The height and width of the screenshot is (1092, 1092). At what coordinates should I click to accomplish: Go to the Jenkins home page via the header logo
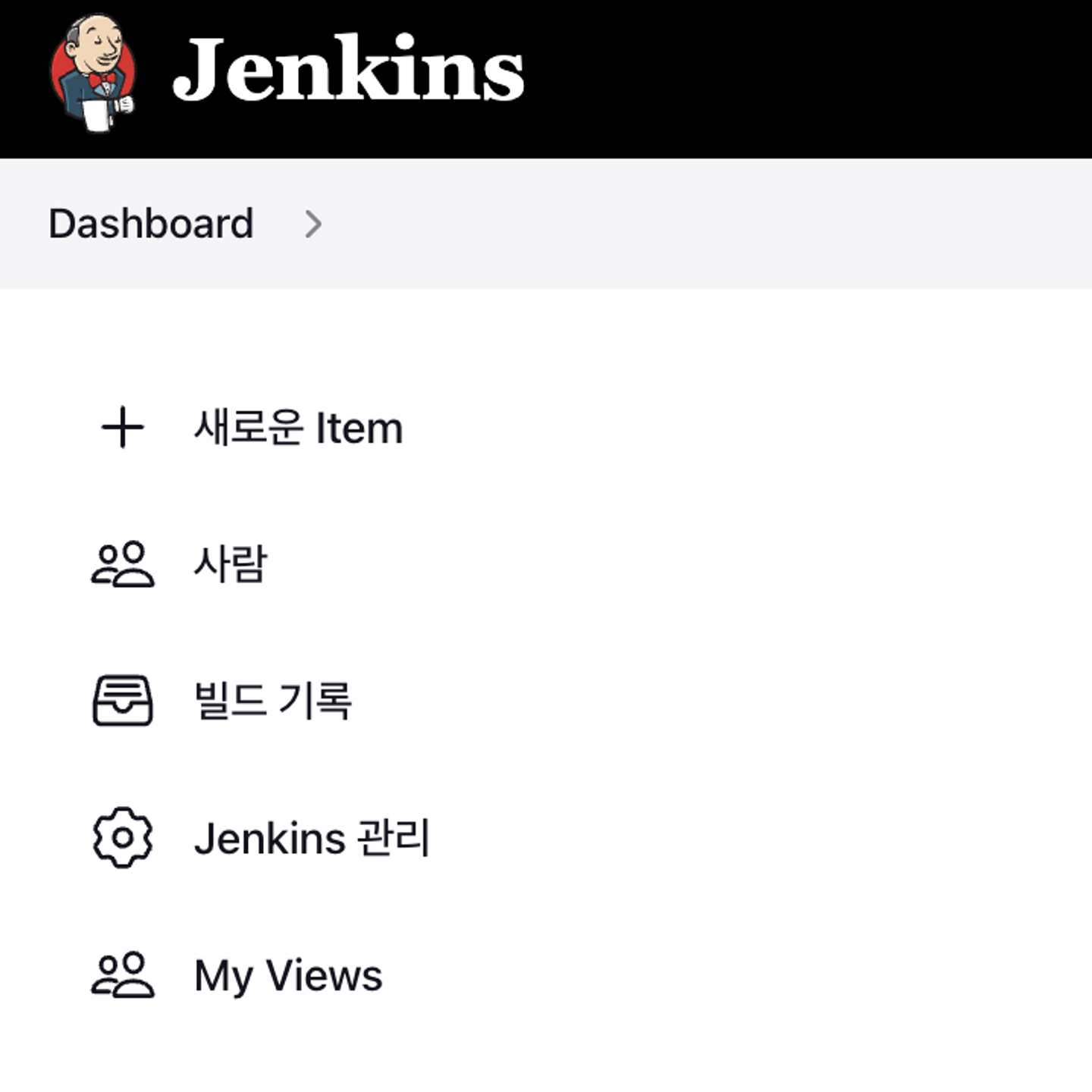(x=287, y=71)
